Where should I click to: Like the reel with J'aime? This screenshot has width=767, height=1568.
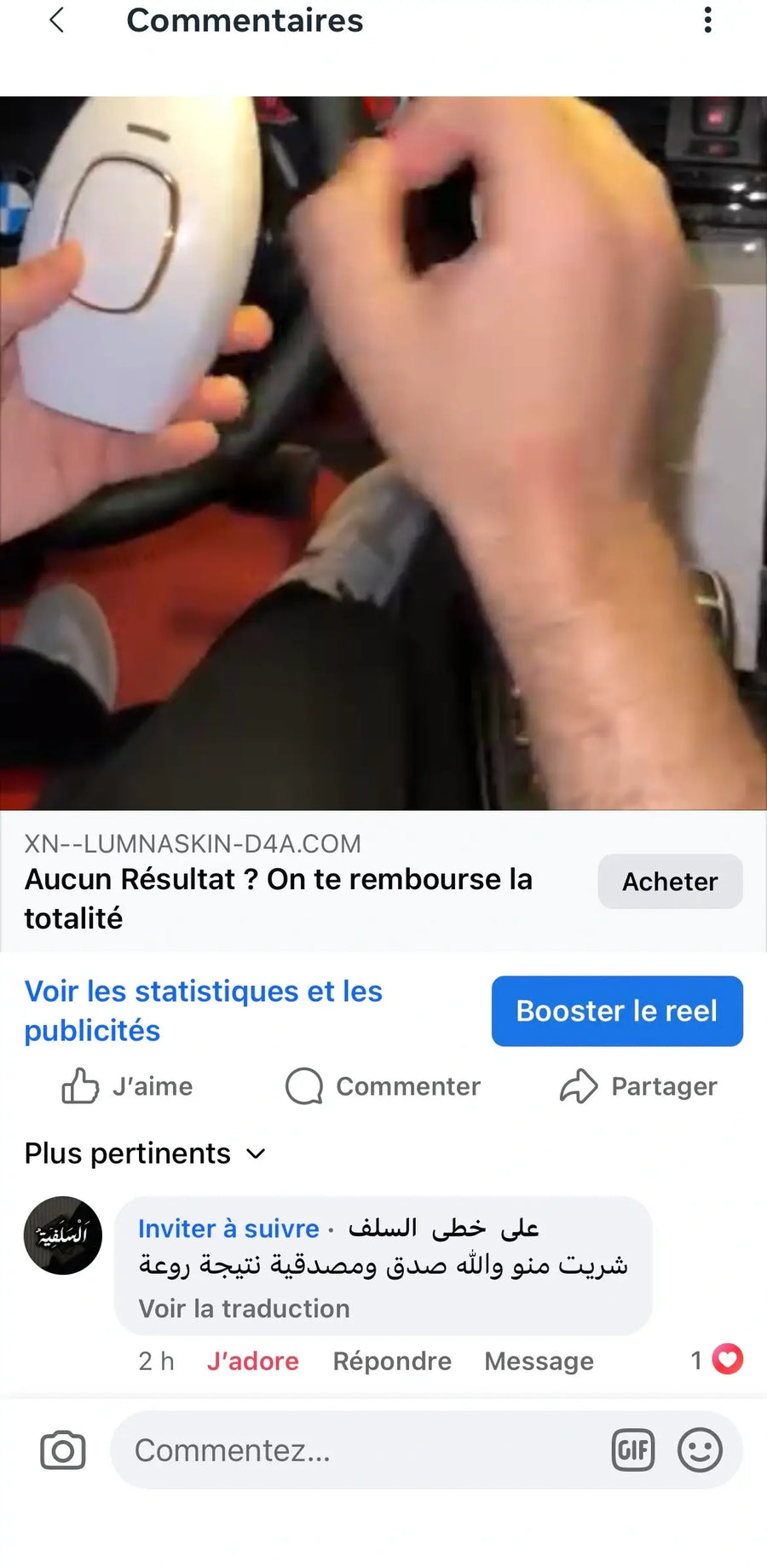click(x=128, y=1086)
